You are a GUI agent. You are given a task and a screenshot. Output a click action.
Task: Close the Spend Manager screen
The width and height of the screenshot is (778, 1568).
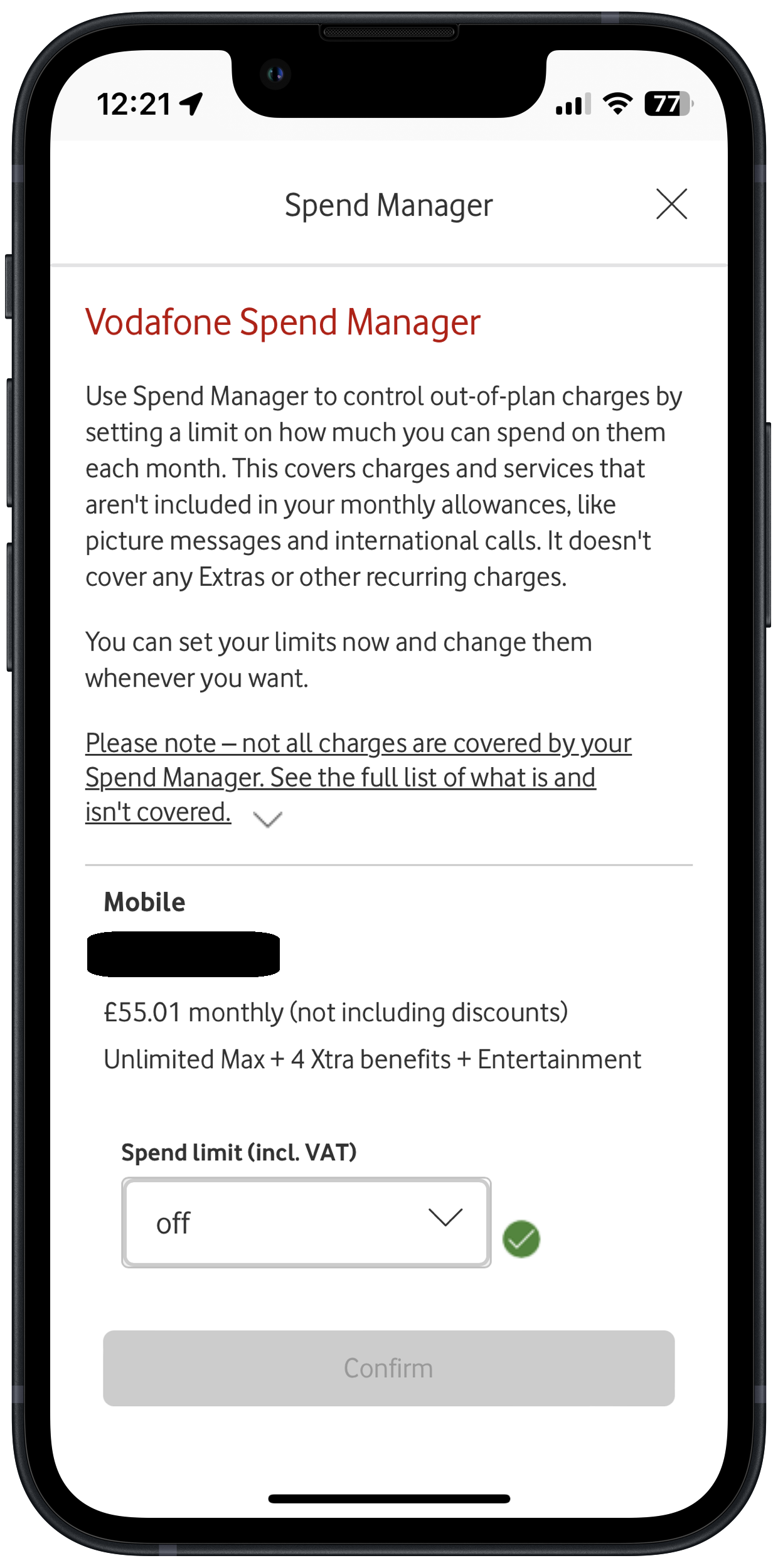click(671, 204)
